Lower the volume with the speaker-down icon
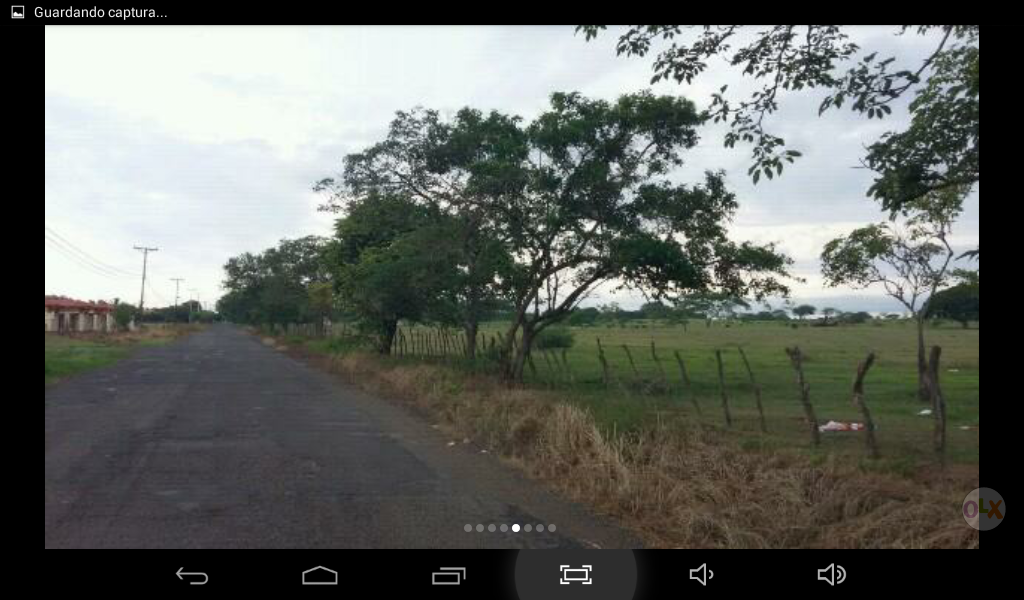Image resolution: width=1024 pixels, height=600 pixels. (702, 574)
